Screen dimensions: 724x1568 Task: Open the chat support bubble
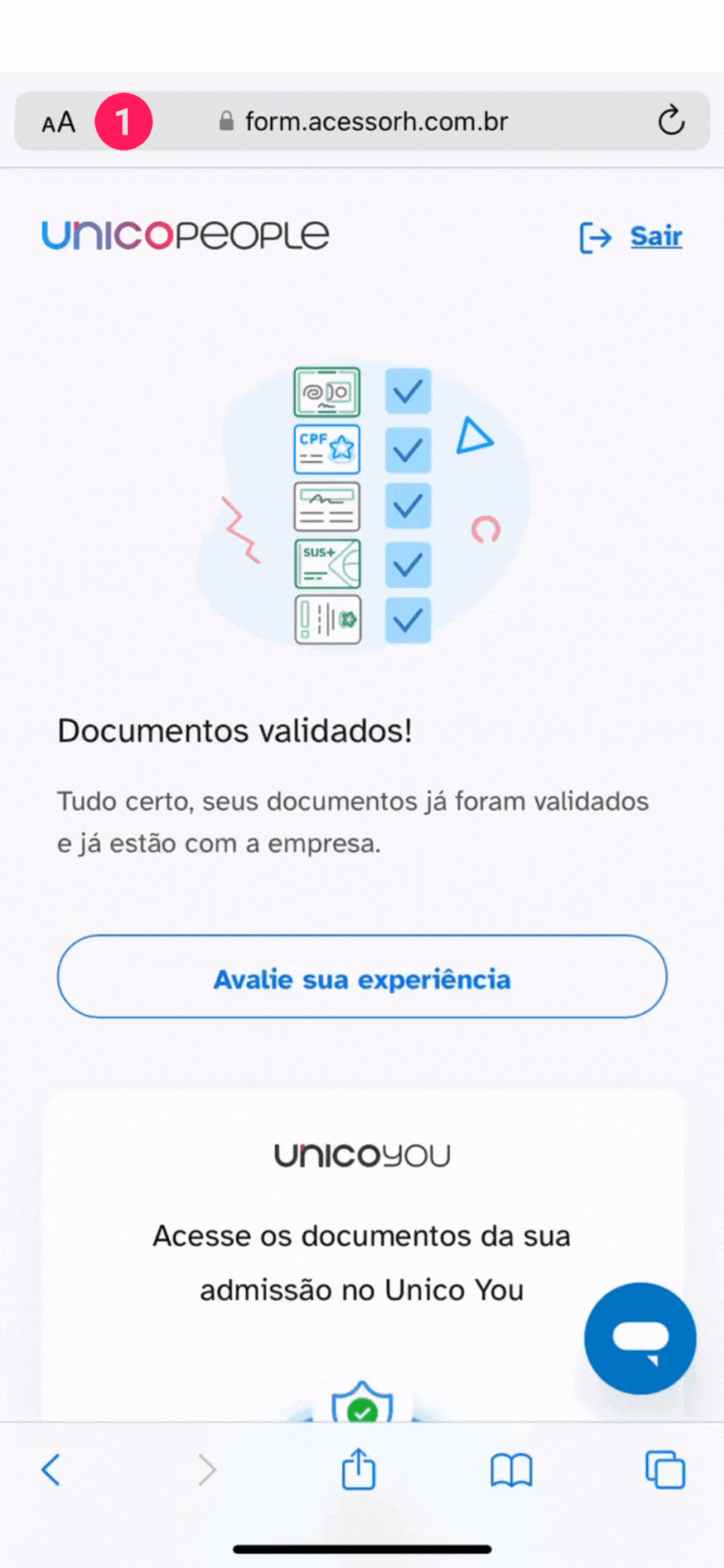pyautogui.click(x=640, y=1338)
